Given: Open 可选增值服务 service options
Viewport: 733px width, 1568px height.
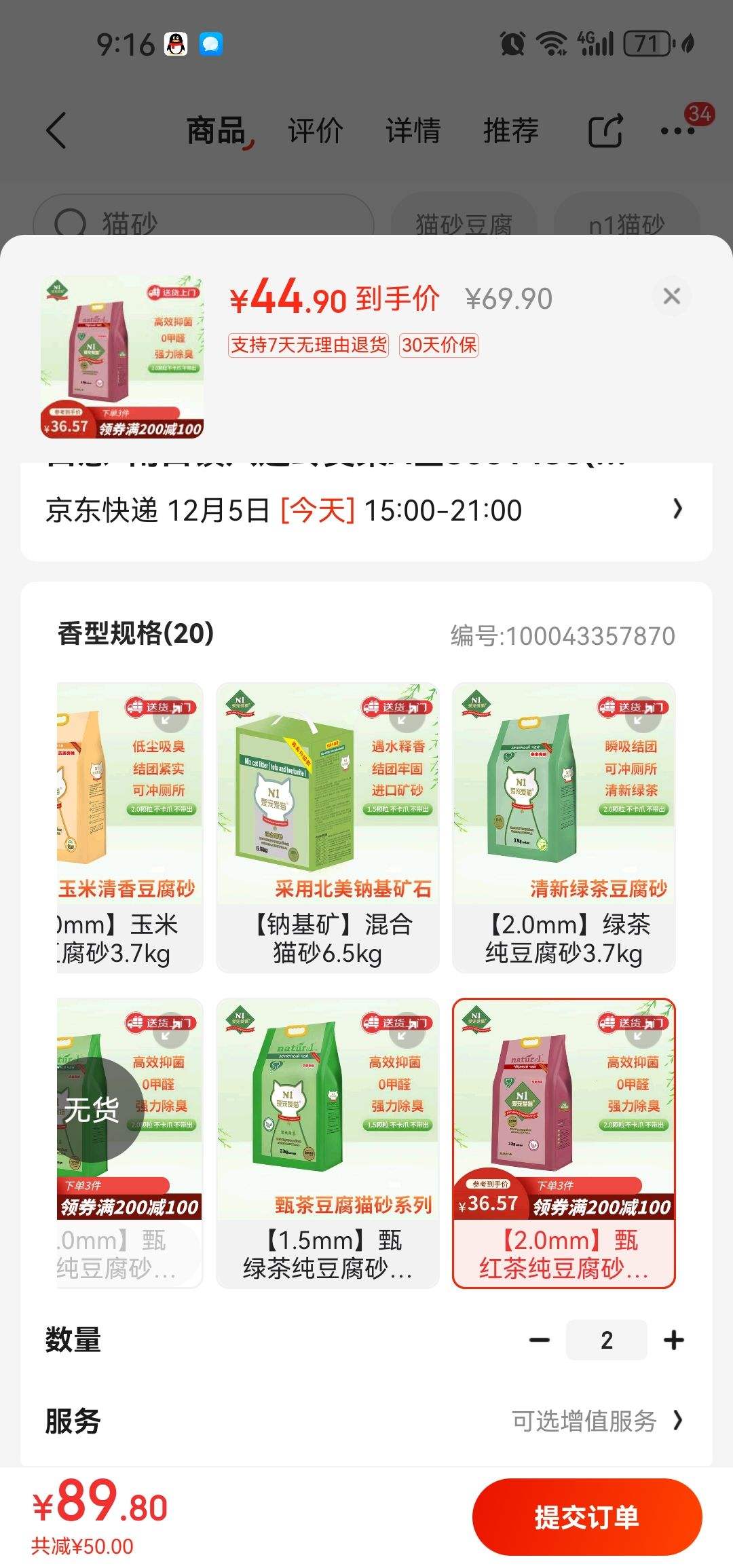Looking at the screenshot, I should click(596, 1420).
